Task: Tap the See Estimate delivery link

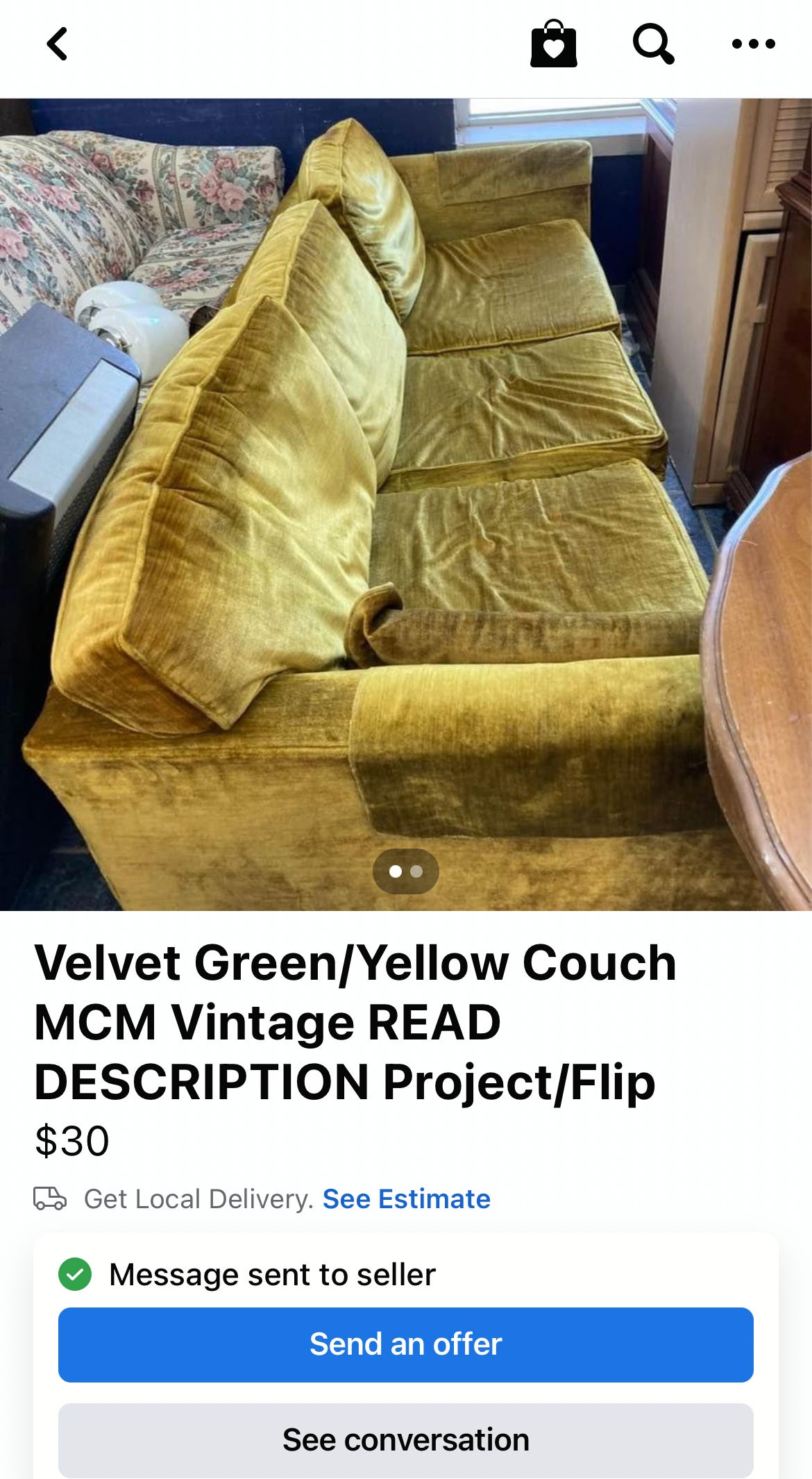Action: pyautogui.click(x=406, y=1199)
